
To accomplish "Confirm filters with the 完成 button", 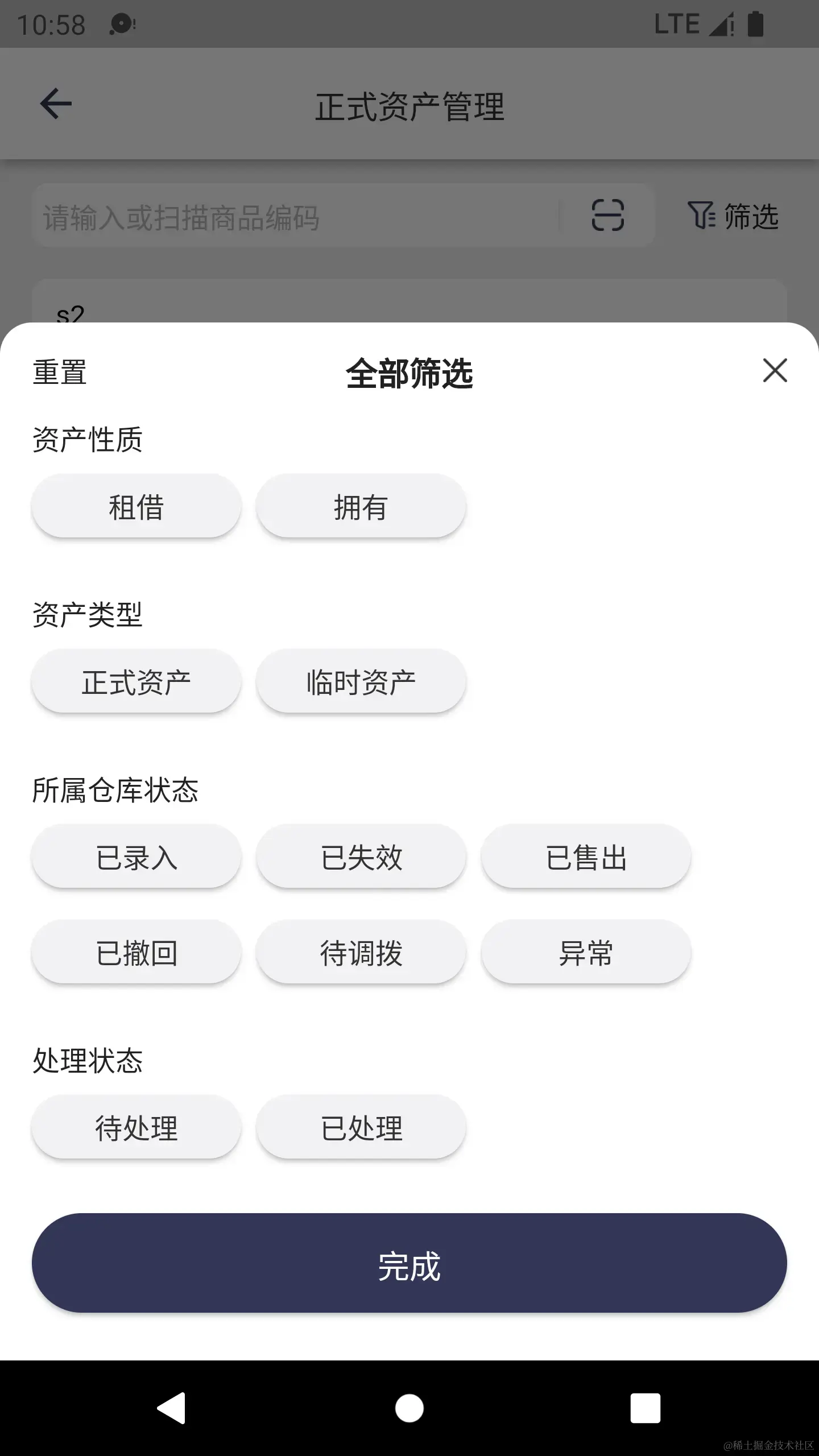I will pyautogui.click(x=409, y=1264).
